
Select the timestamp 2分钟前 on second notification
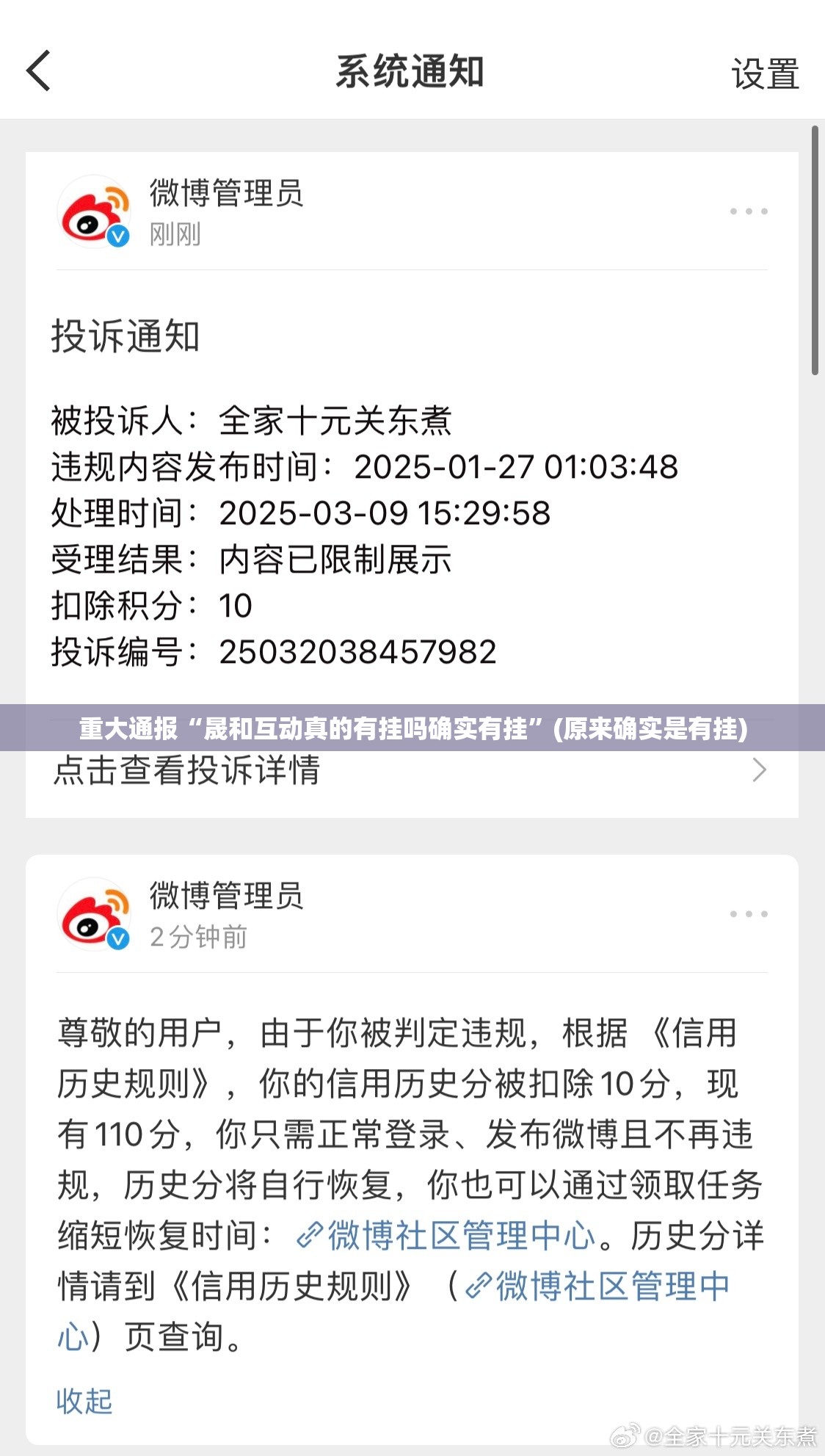(197, 938)
